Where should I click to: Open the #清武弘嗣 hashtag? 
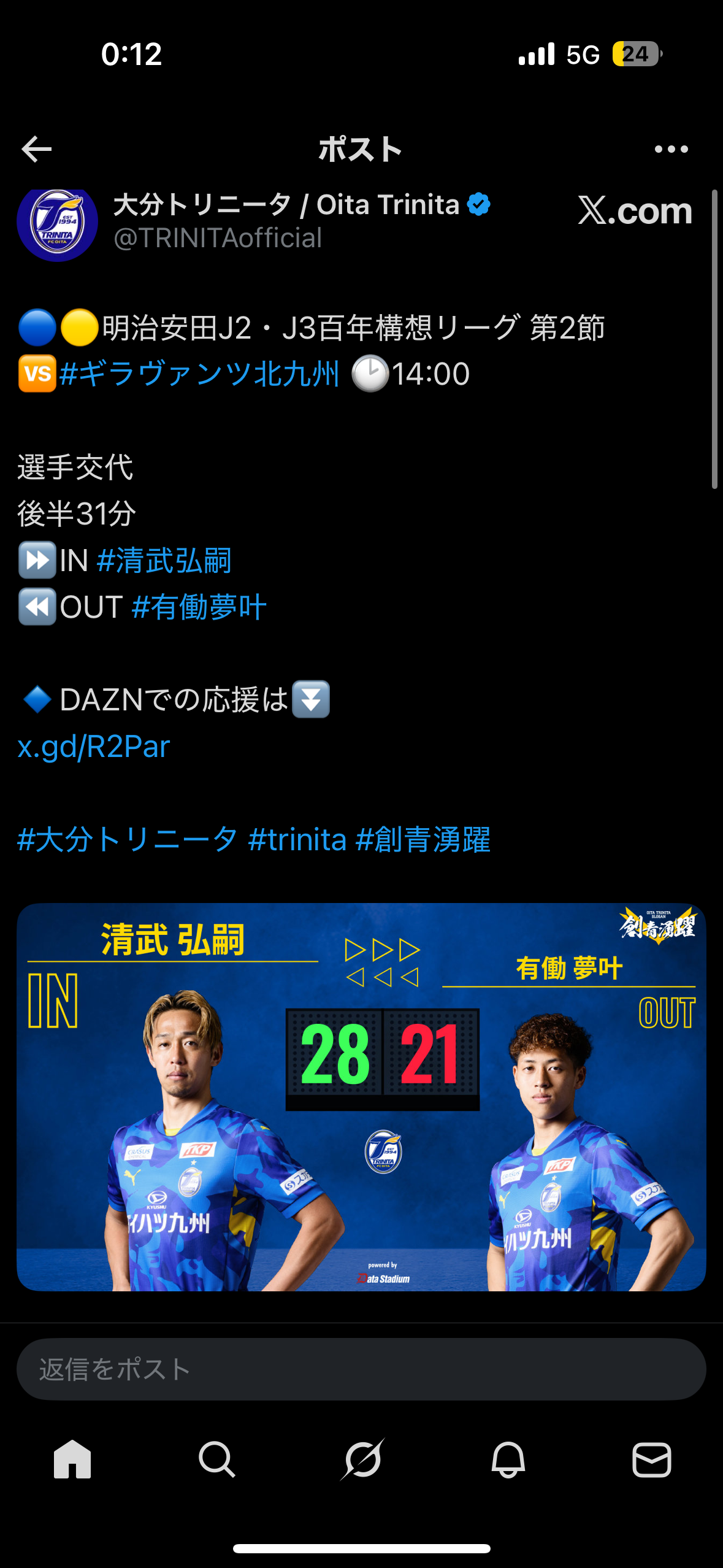[164, 560]
